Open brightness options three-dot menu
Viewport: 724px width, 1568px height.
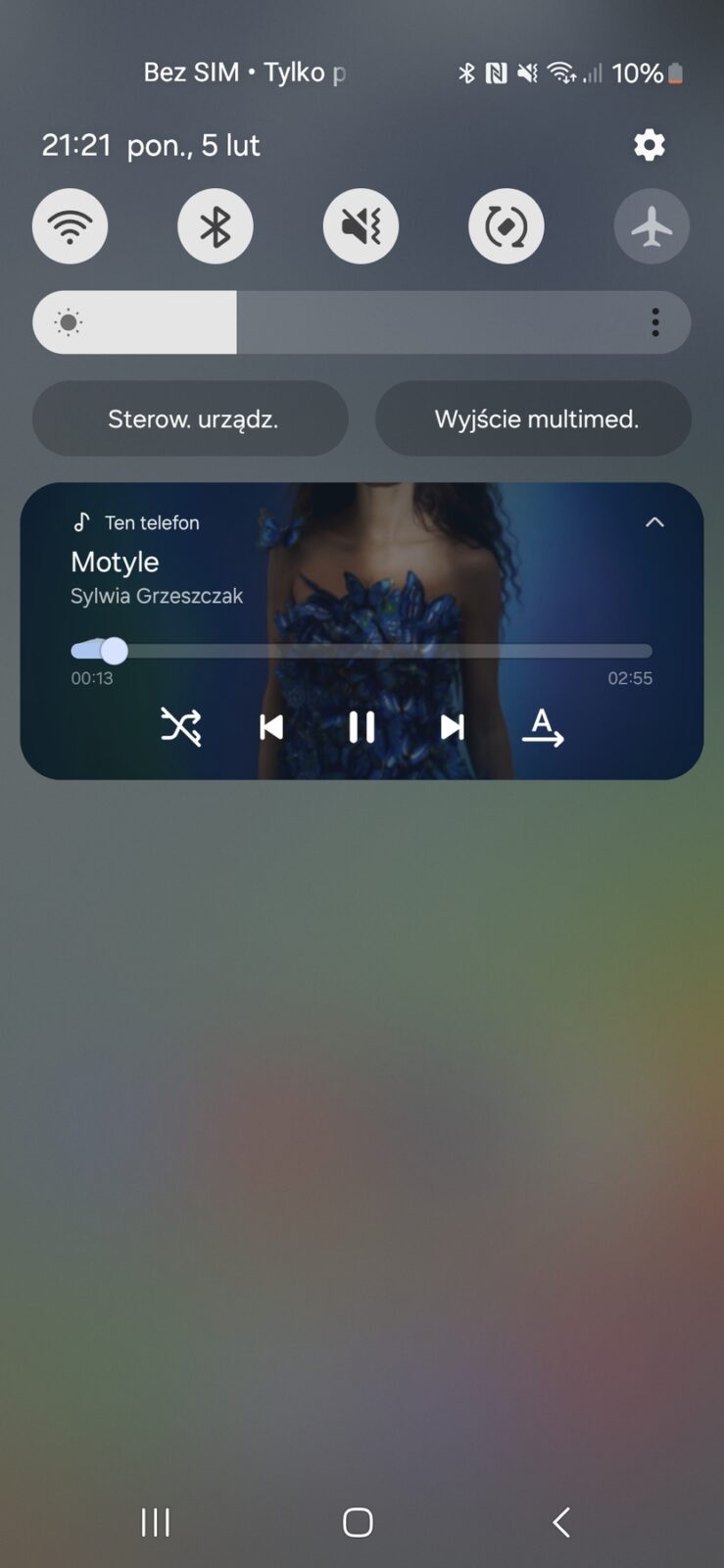[655, 322]
